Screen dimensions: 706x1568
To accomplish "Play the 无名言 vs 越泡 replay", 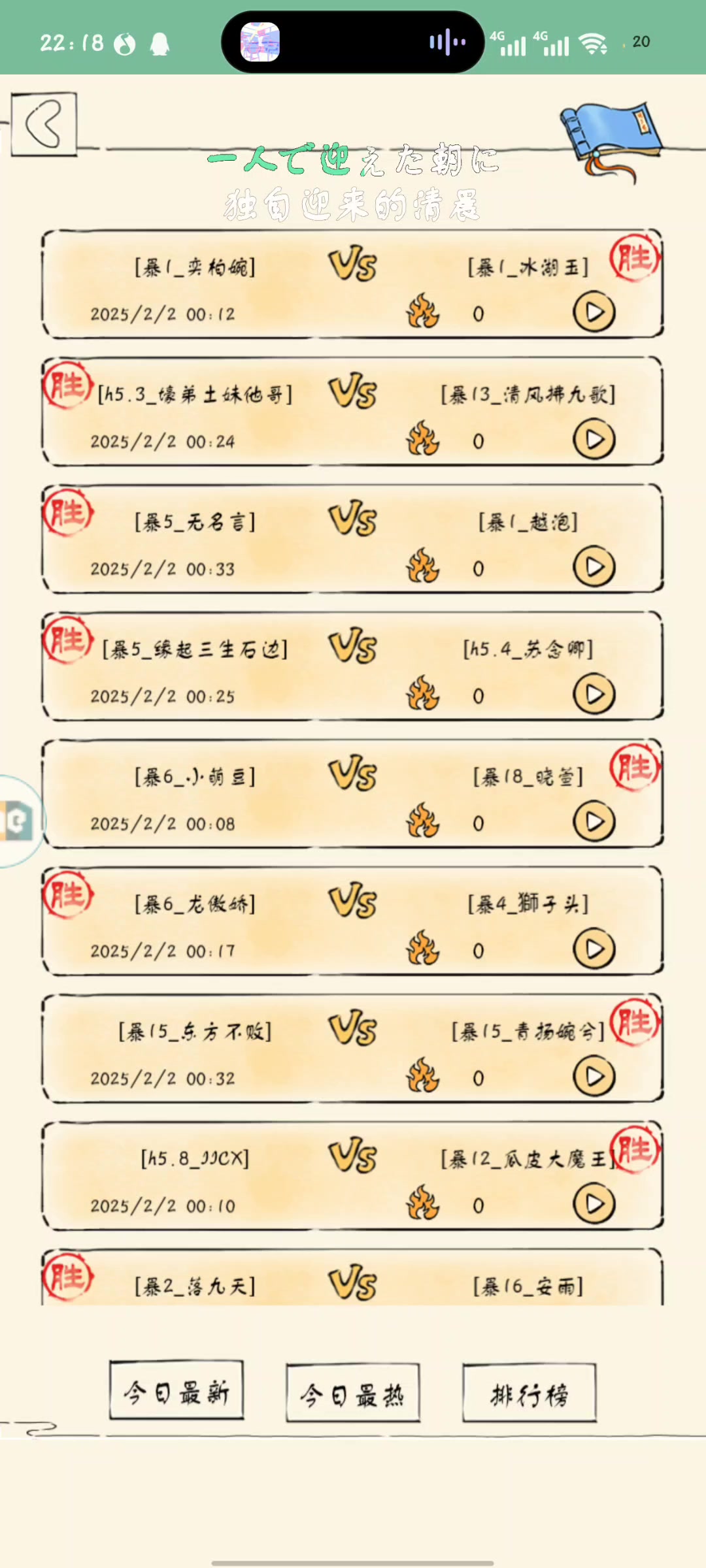I will 594,567.
